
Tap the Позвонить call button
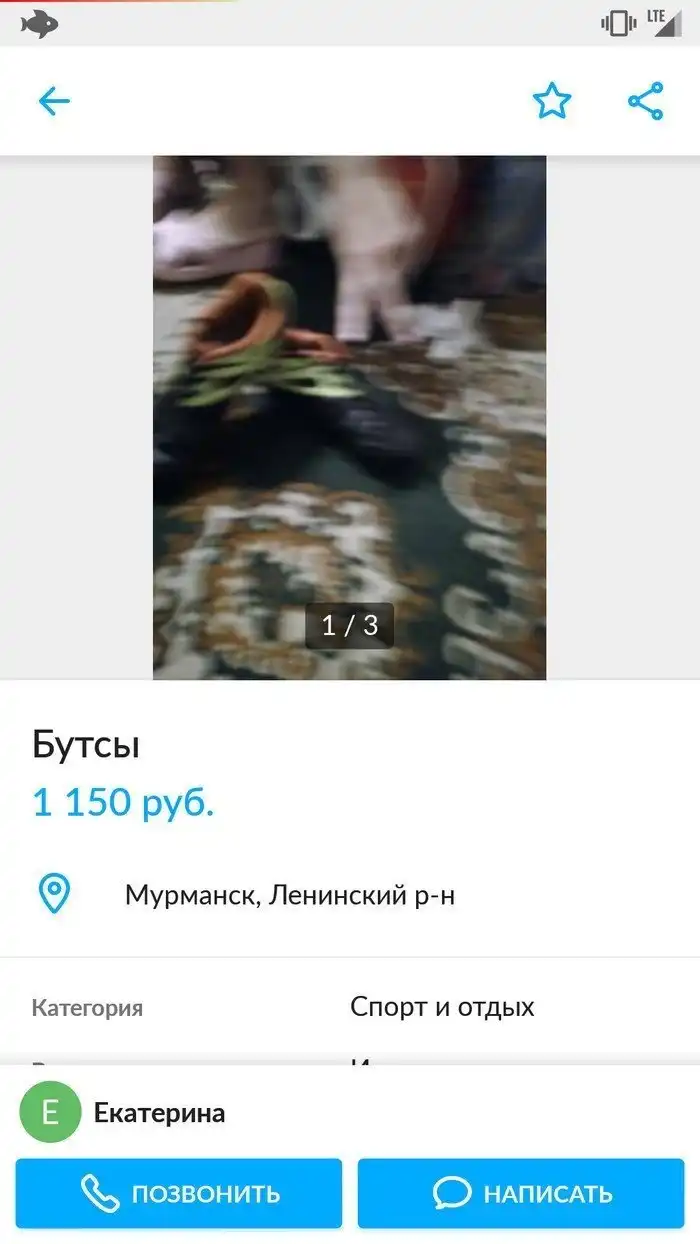(x=179, y=1193)
